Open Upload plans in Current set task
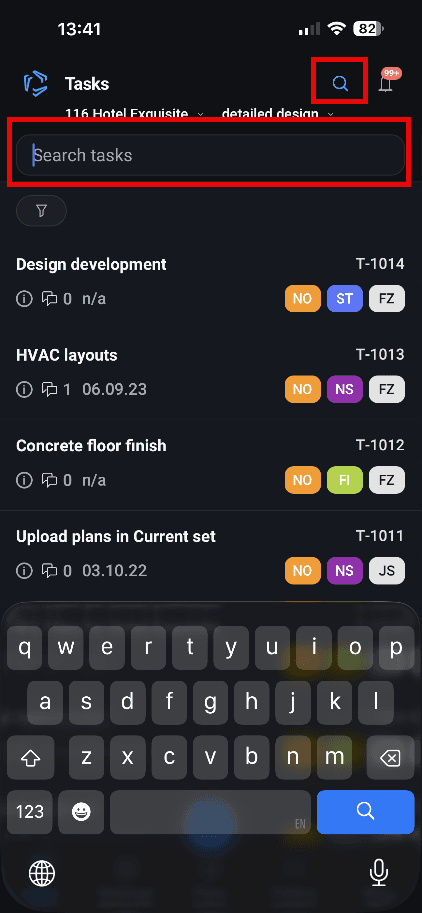 coord(210,554)
